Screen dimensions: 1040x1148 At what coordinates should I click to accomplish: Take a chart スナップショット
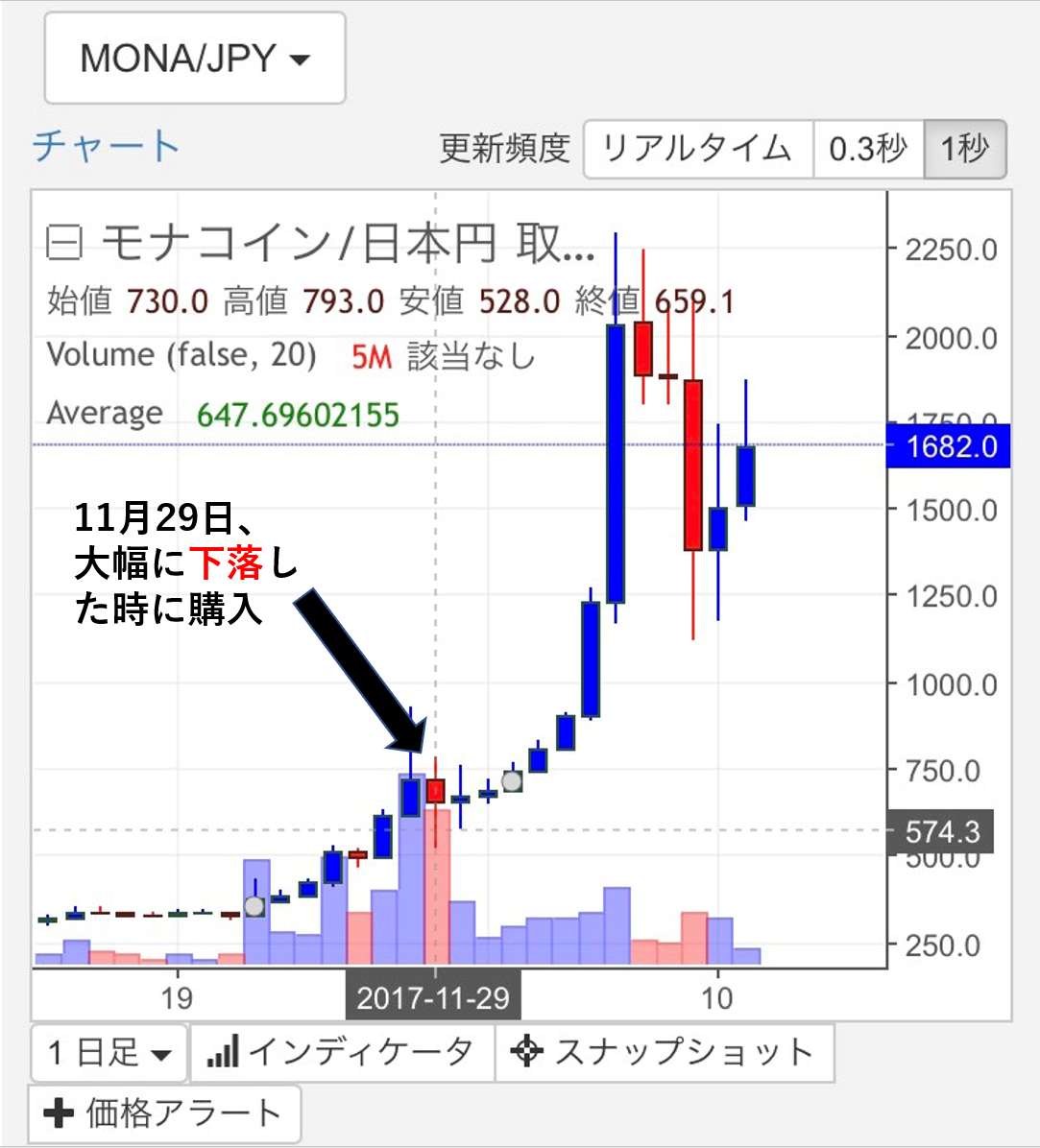click(x=664, y=1053)
